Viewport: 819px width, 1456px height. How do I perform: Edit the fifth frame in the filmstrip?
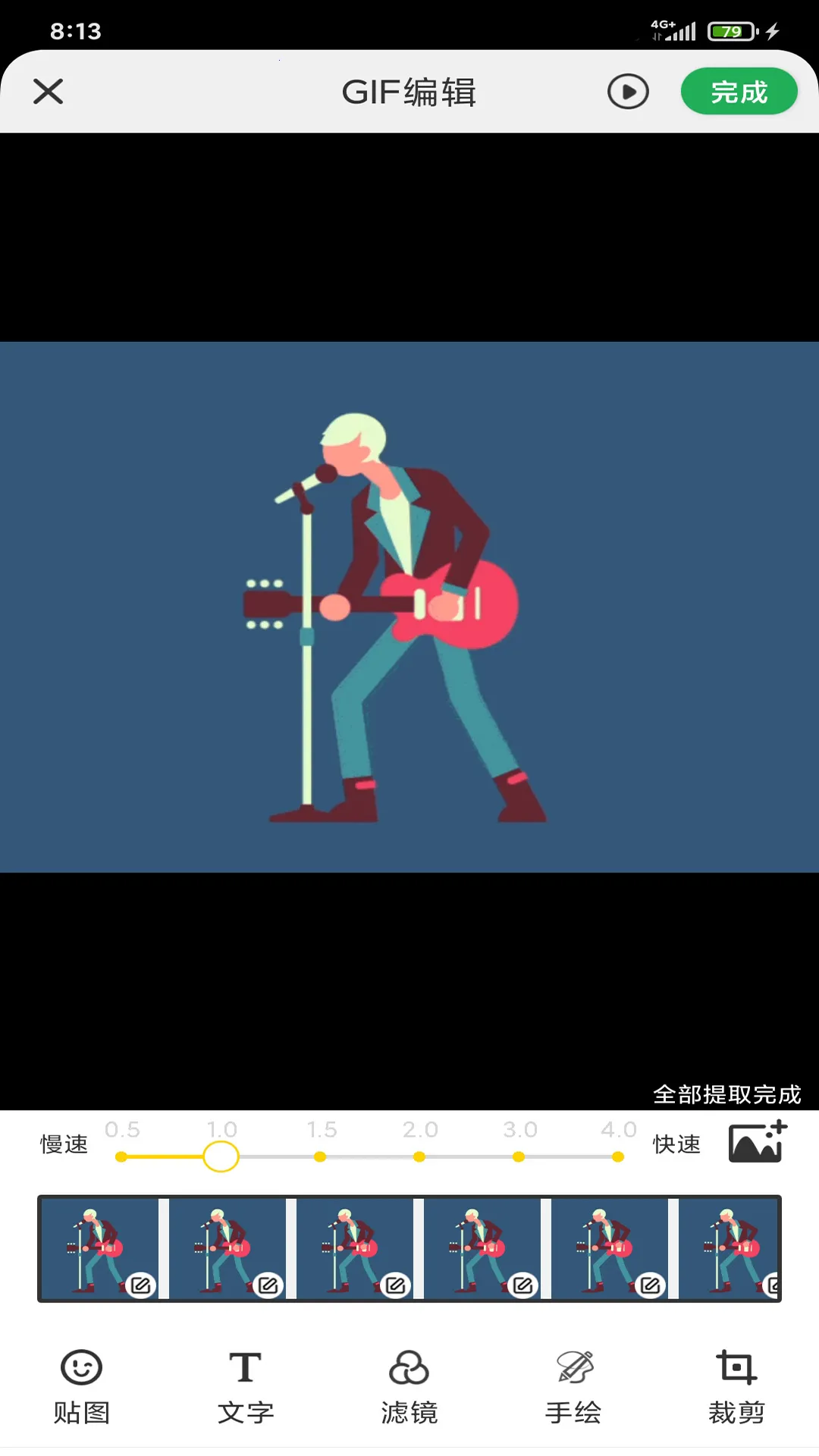click(651, 1285)
